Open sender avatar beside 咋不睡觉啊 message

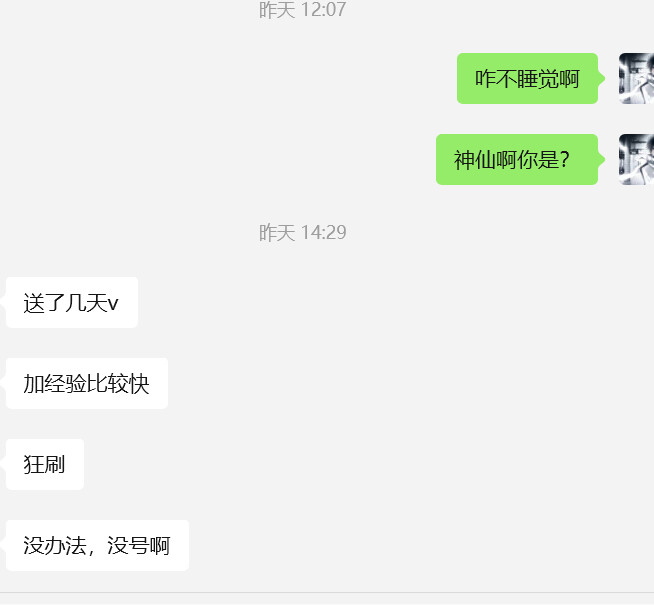(637, 79)
